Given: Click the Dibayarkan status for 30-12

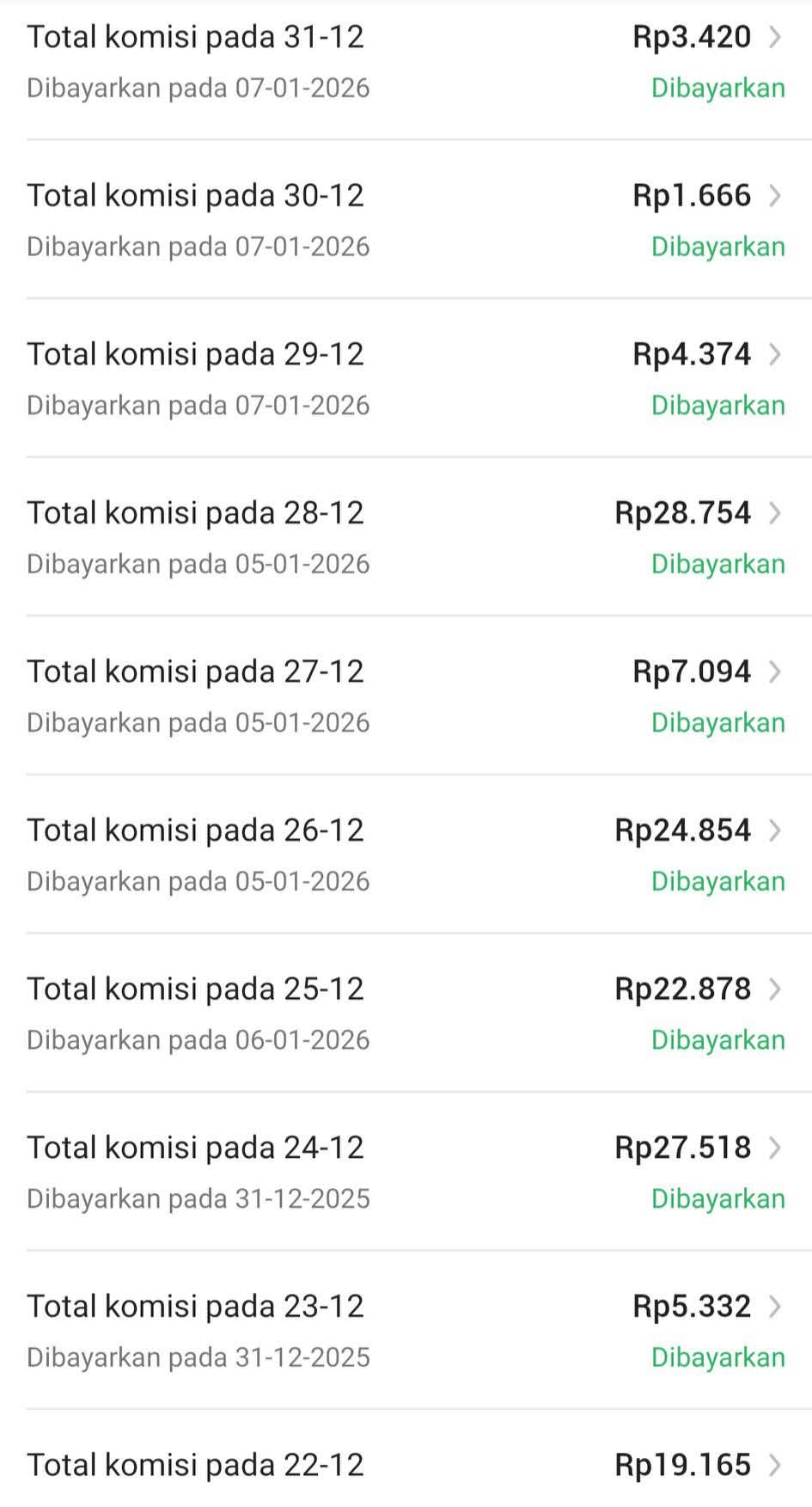Looking at the screenshot, I should [718, 247].
